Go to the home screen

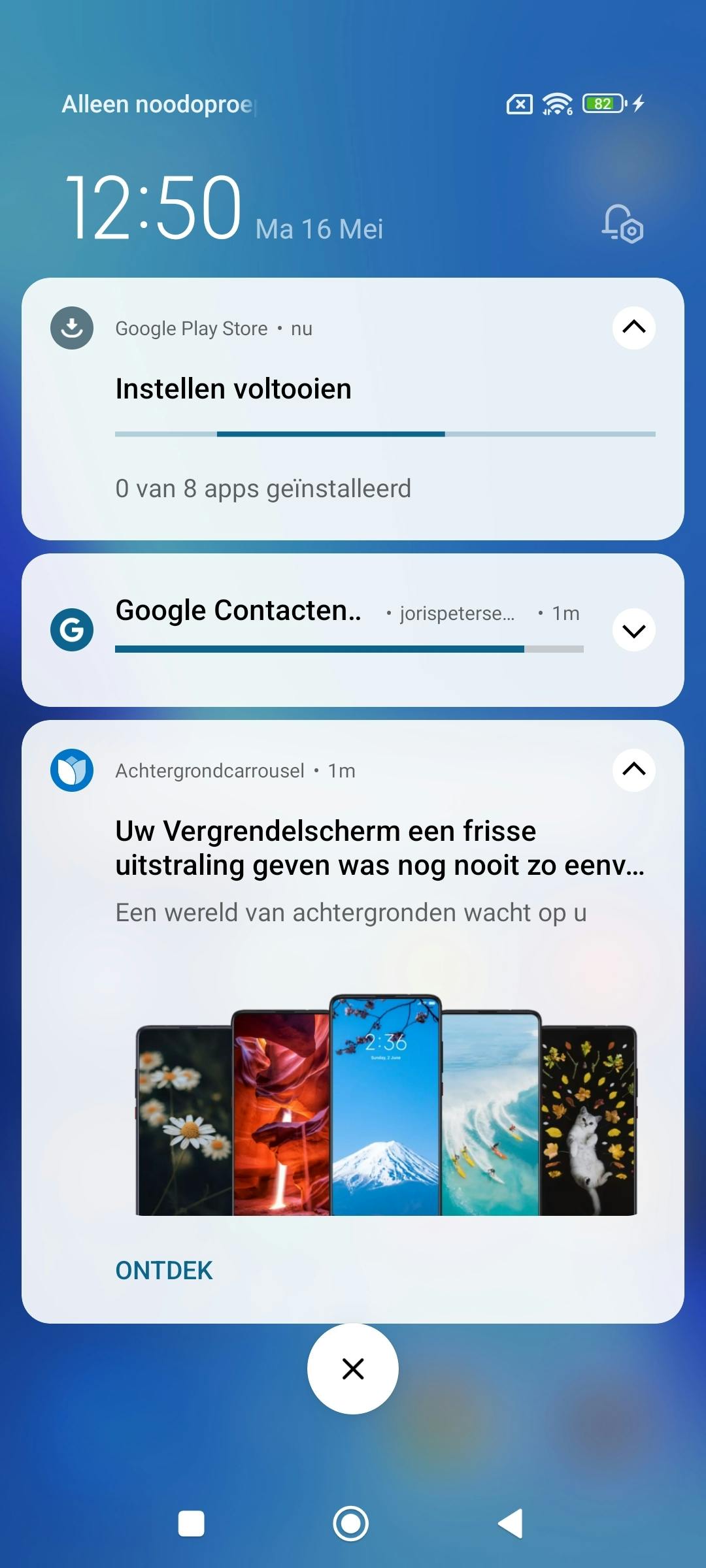(x=351, y=1524)
